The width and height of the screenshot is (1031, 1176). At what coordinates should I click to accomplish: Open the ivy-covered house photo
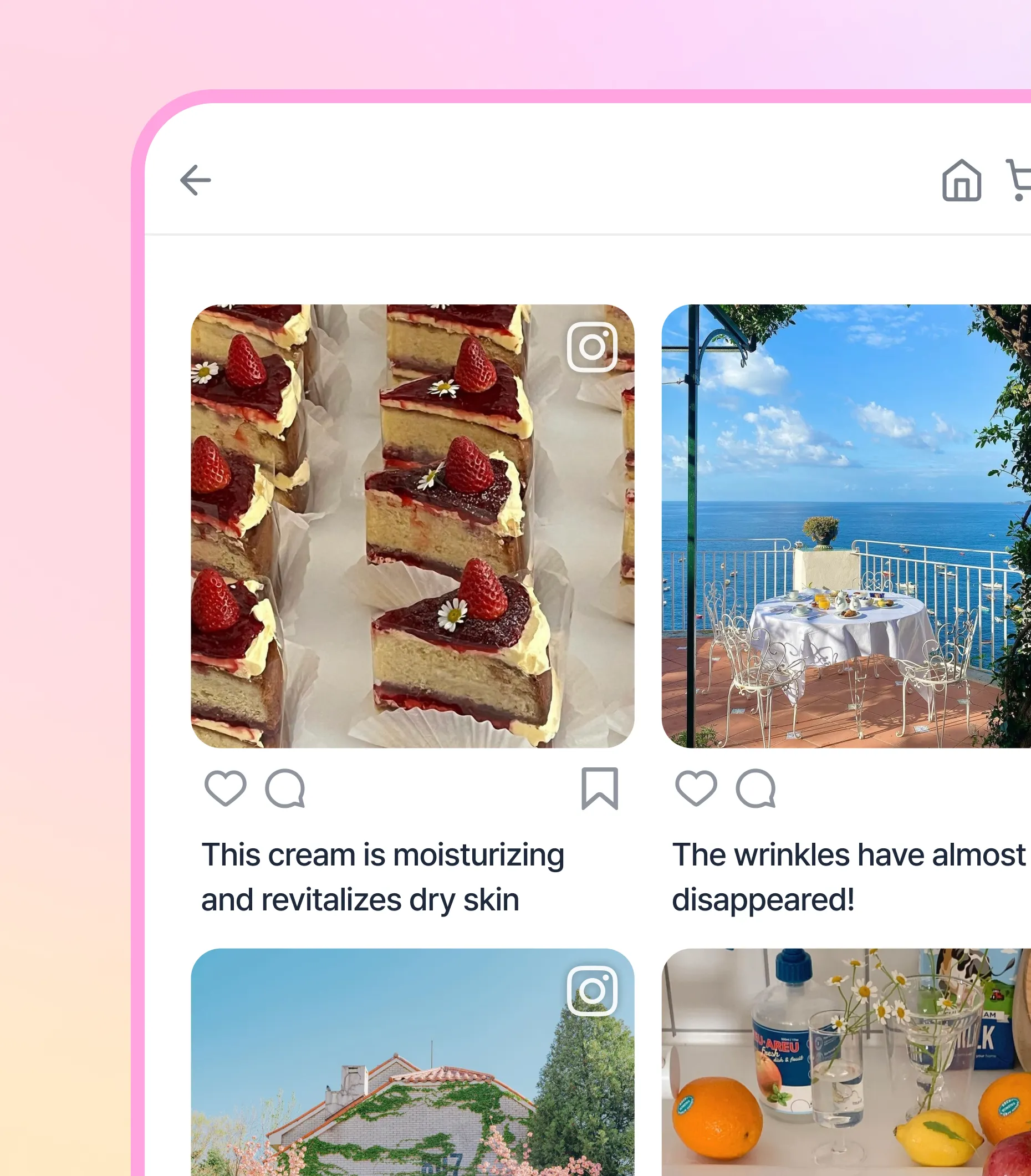click(412, 1062)
